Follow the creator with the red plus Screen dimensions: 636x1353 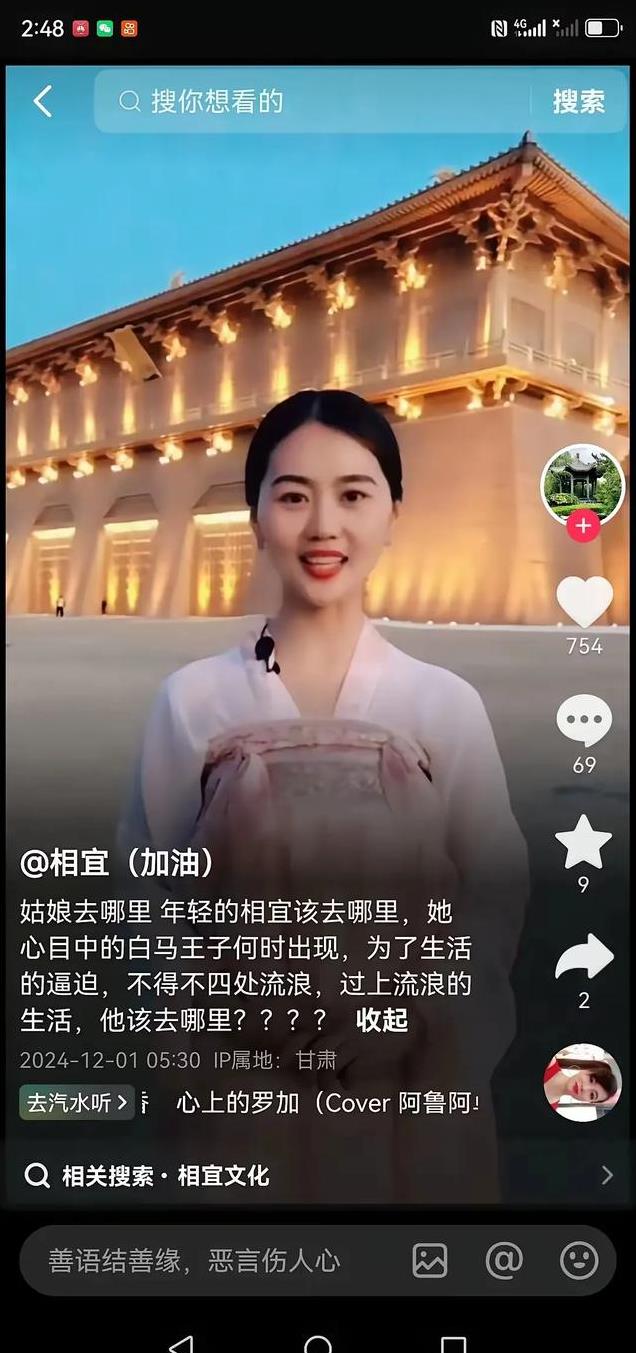583,526
